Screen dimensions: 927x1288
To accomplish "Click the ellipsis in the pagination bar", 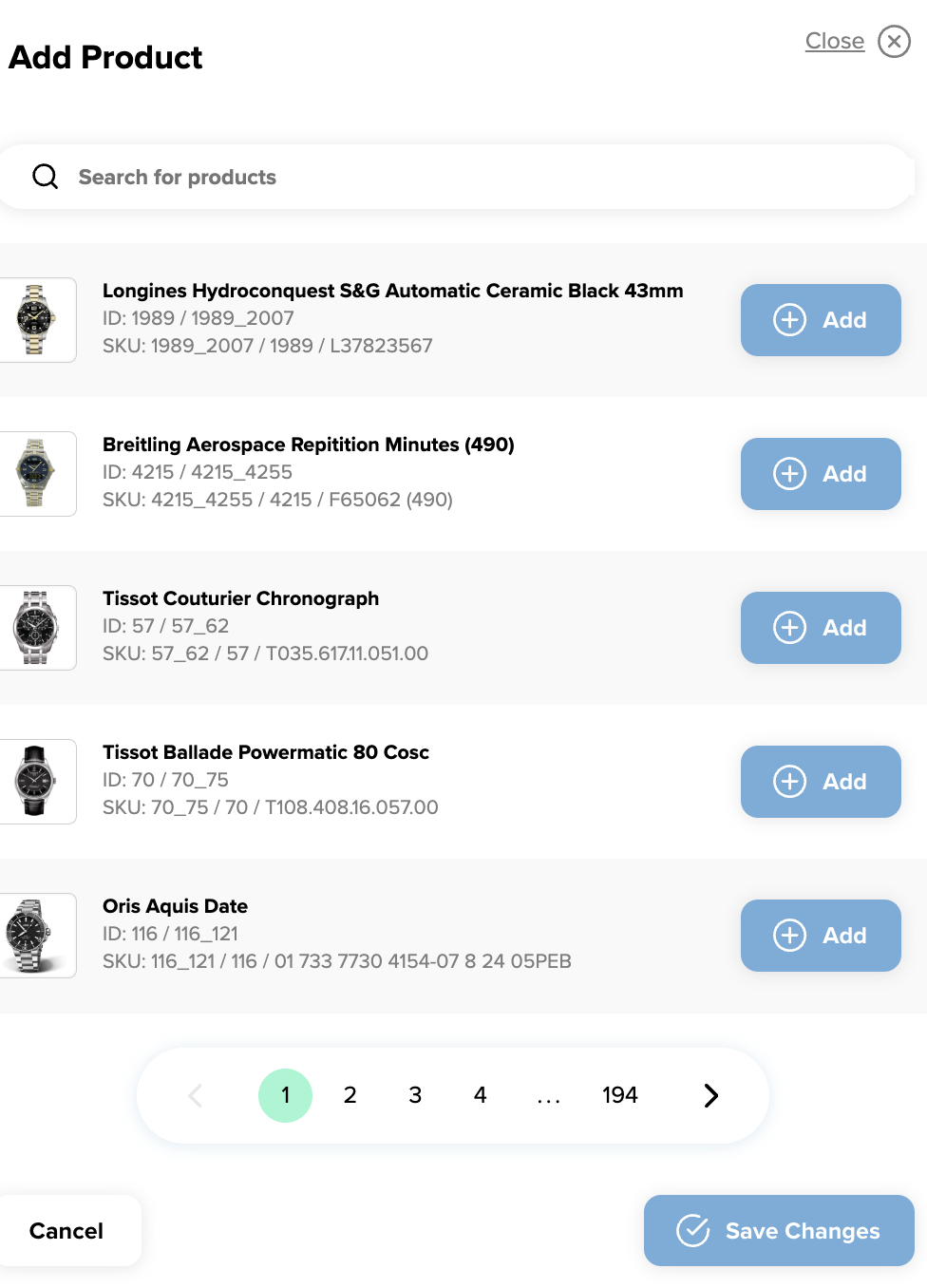I will pos(548,1095).
